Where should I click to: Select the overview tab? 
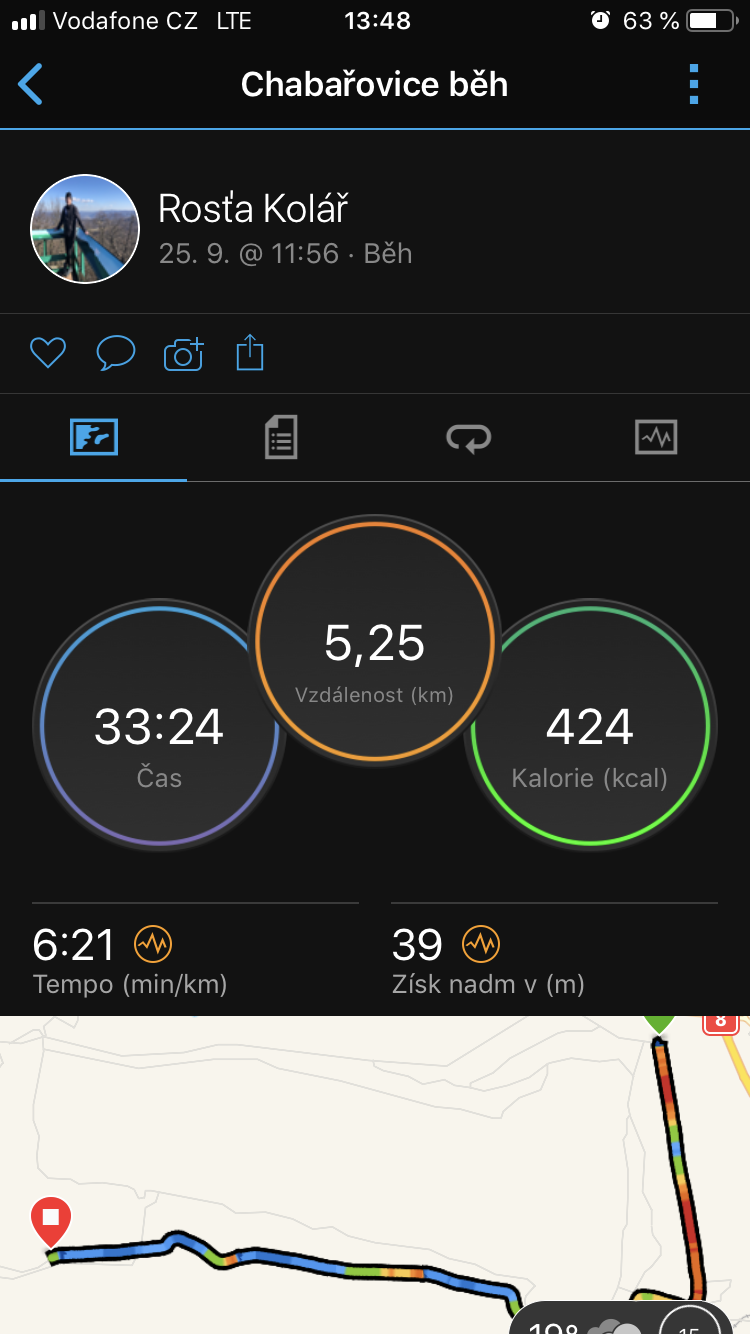pos(94,438)
